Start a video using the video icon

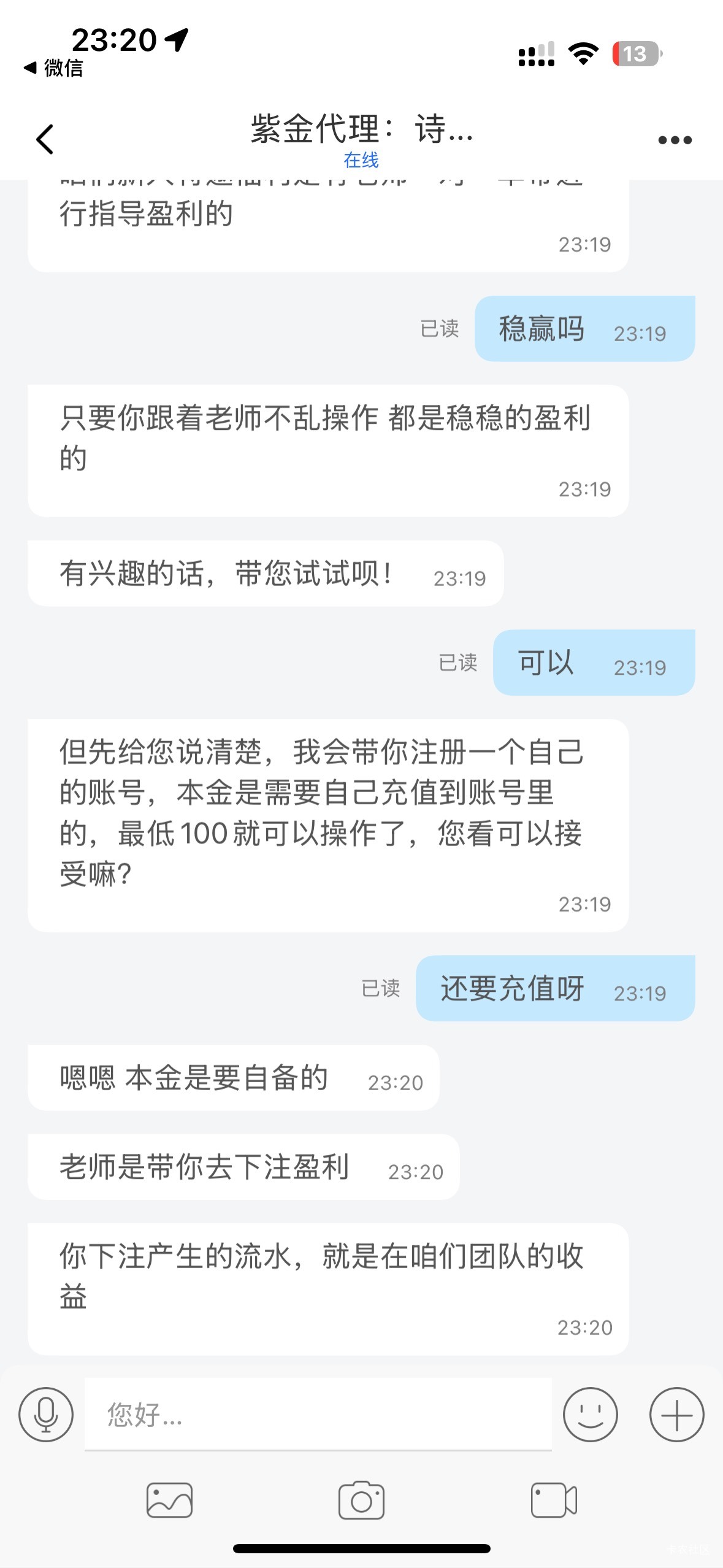click(554, 1500)
